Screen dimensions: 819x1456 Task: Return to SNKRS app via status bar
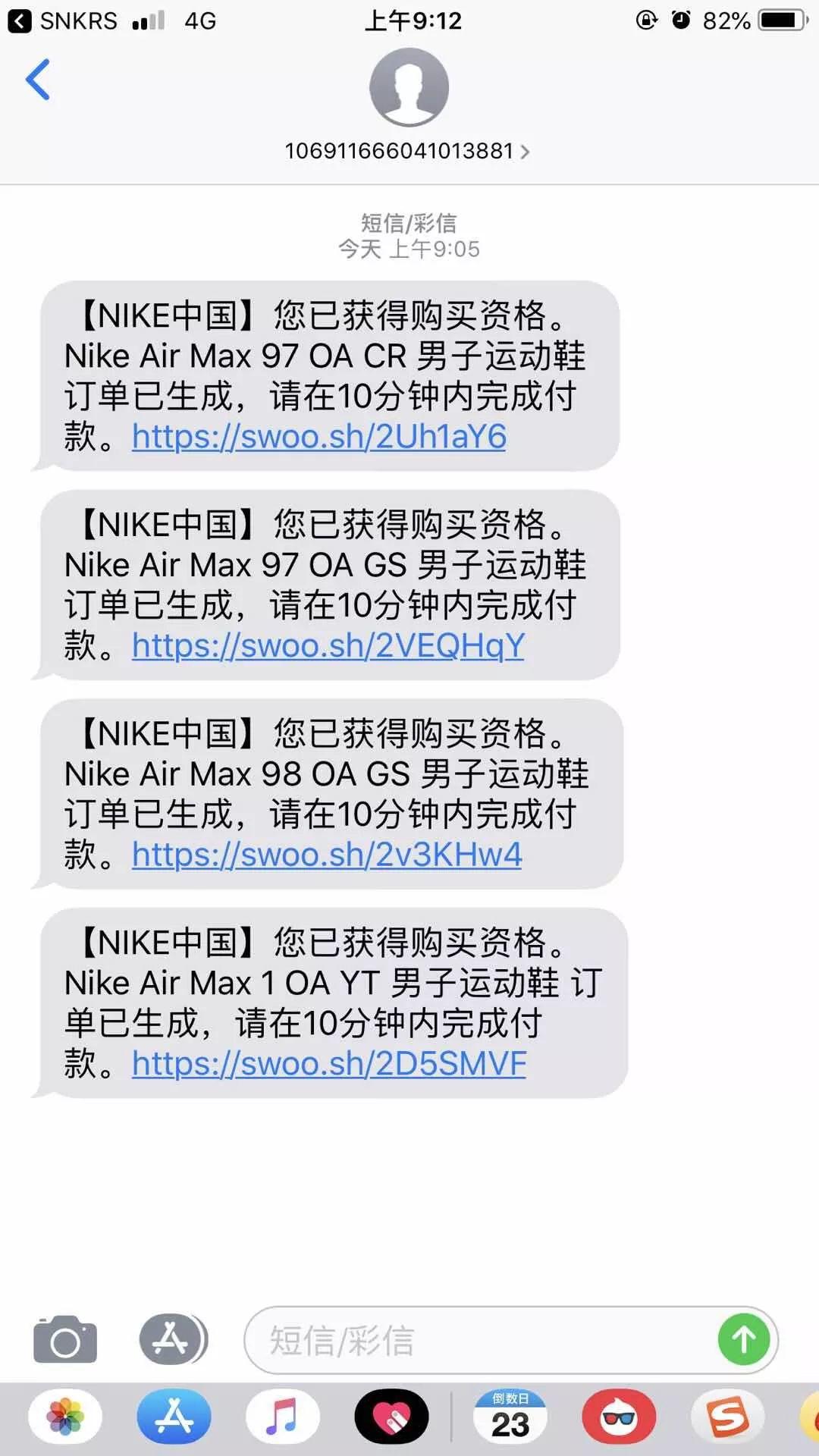click(63, 20)
